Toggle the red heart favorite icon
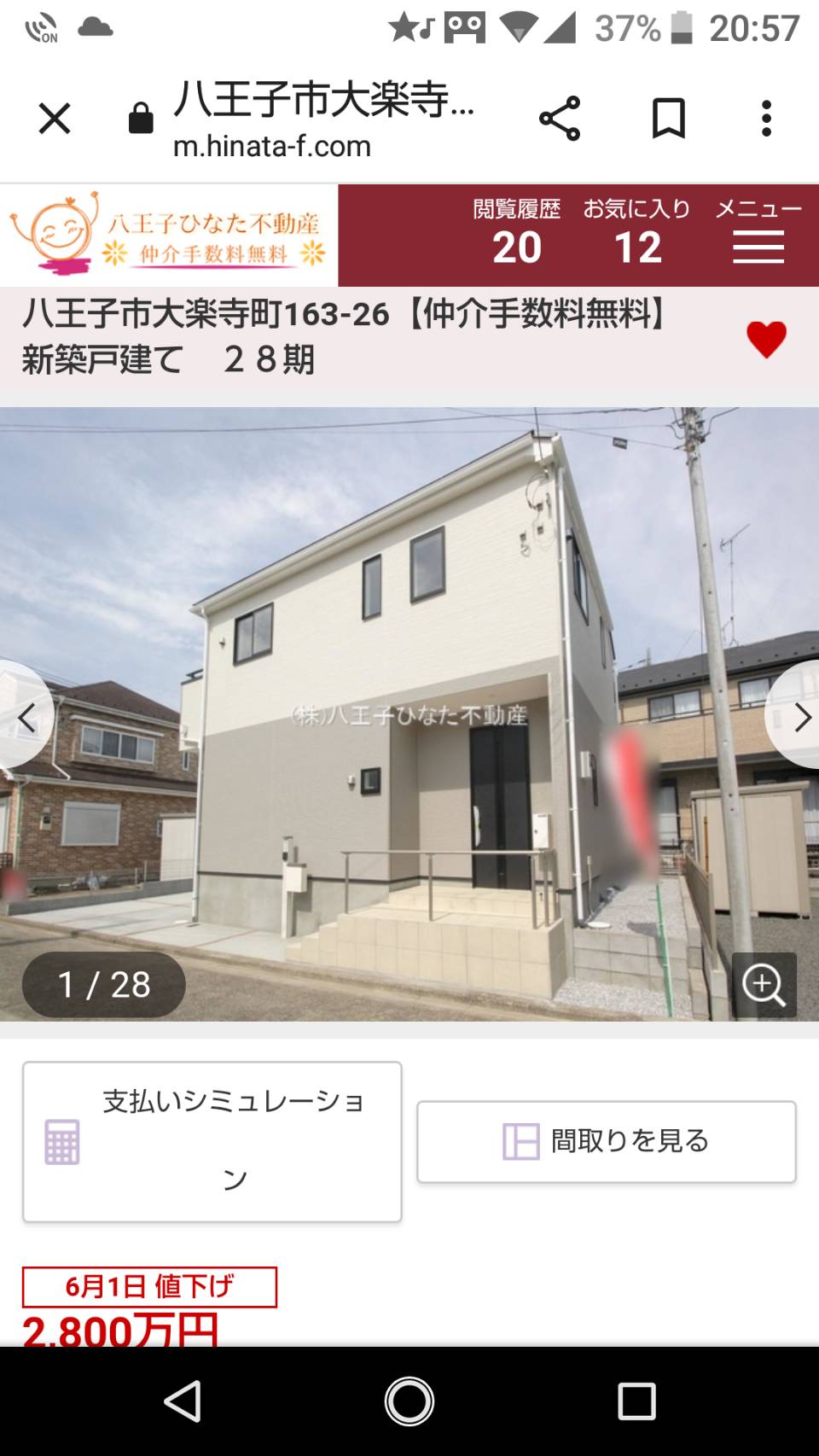Image resolution: width=819 pixels, height=1456 pixels. pyautogui.click(x=766, y=340)
